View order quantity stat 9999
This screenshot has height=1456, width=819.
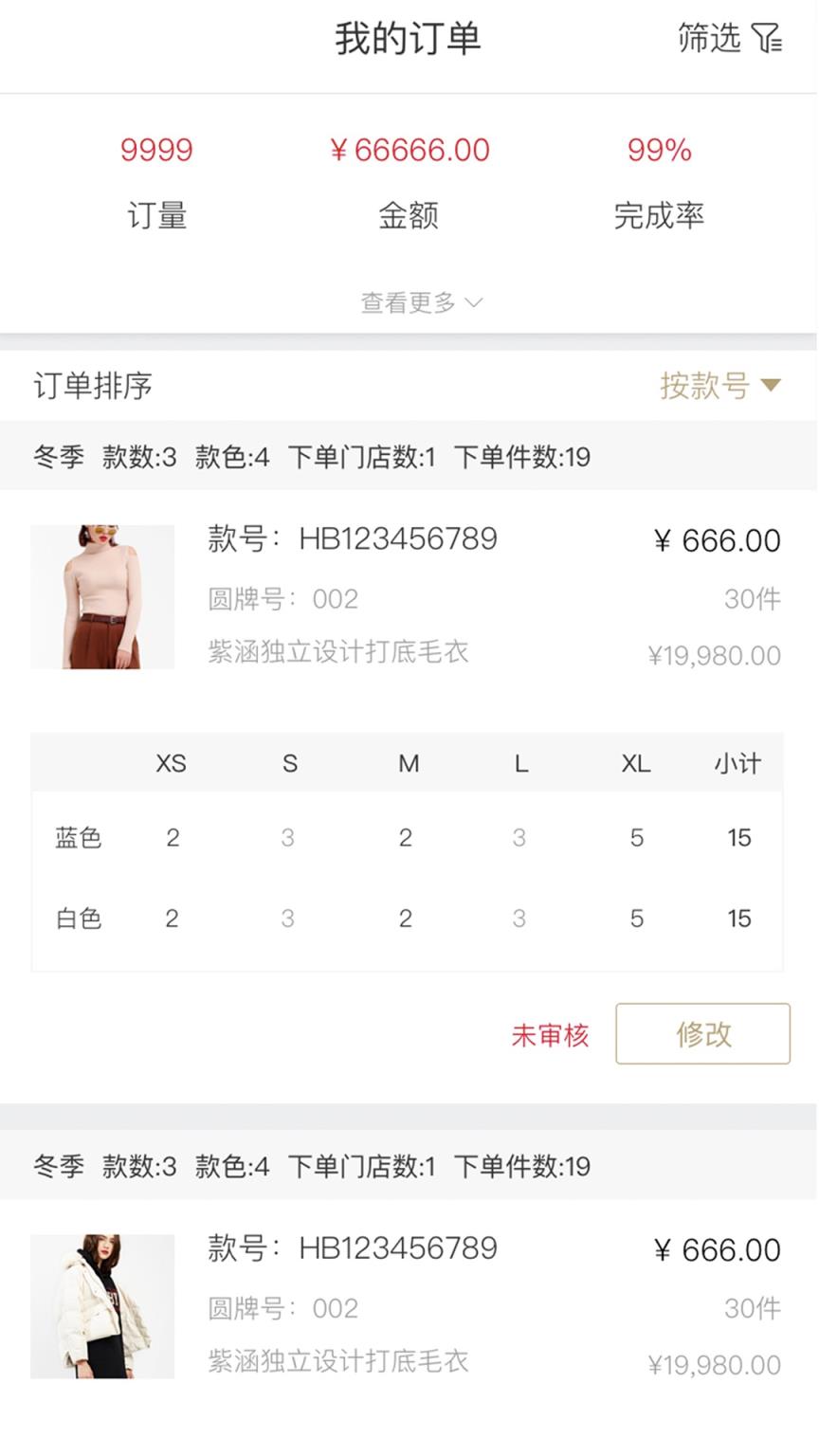156,150
